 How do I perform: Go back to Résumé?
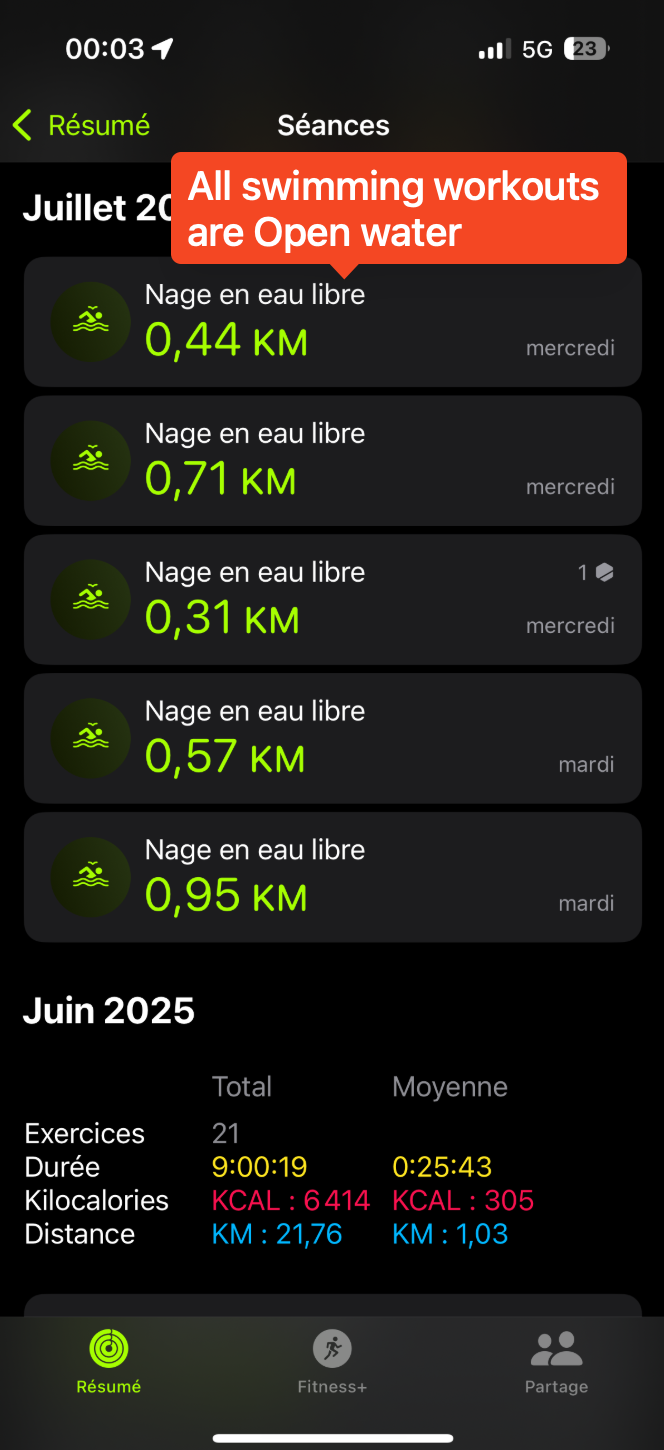(x=81, y=125)
